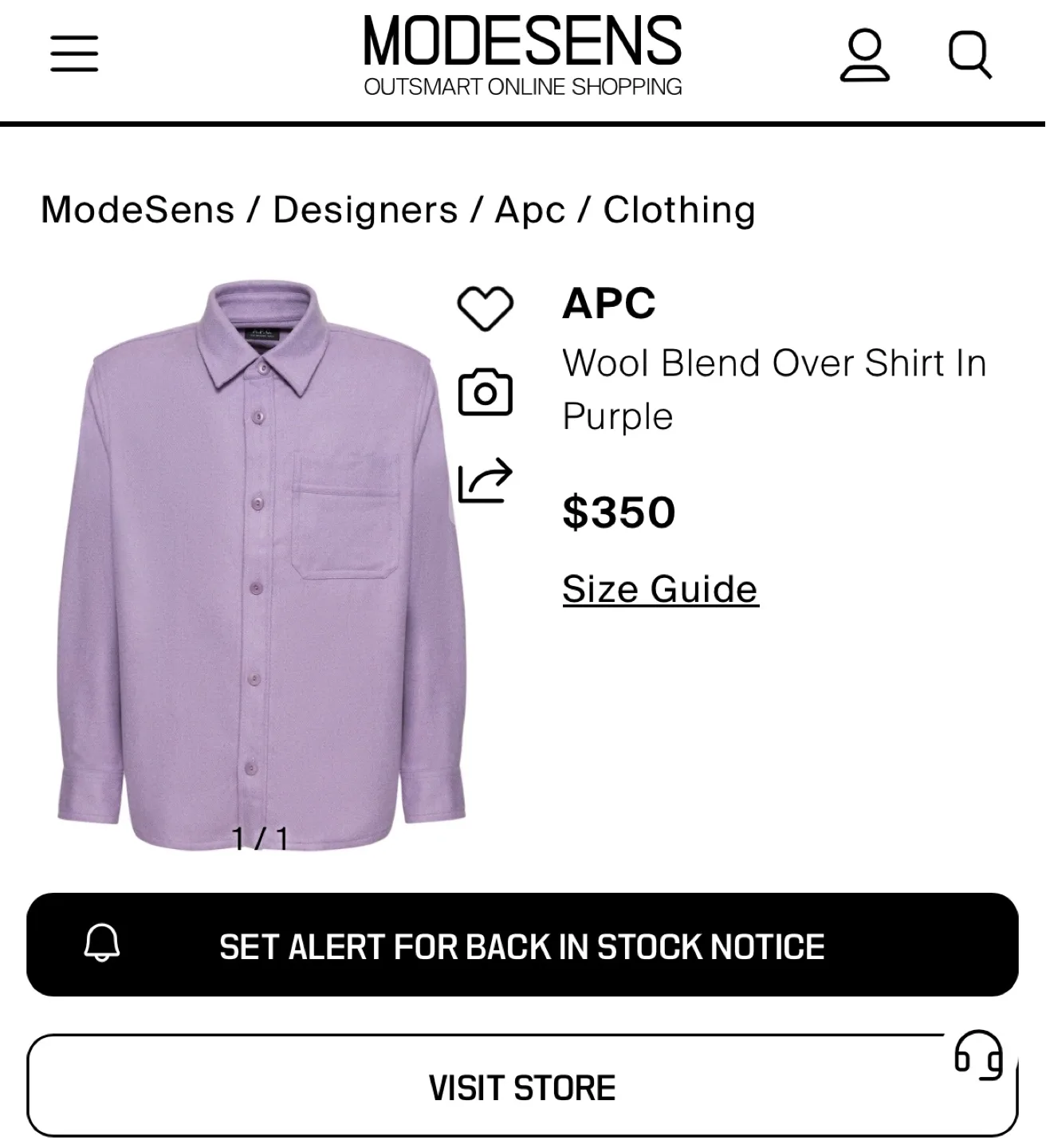Open the Clothing category listing

[x=678, y=208]
